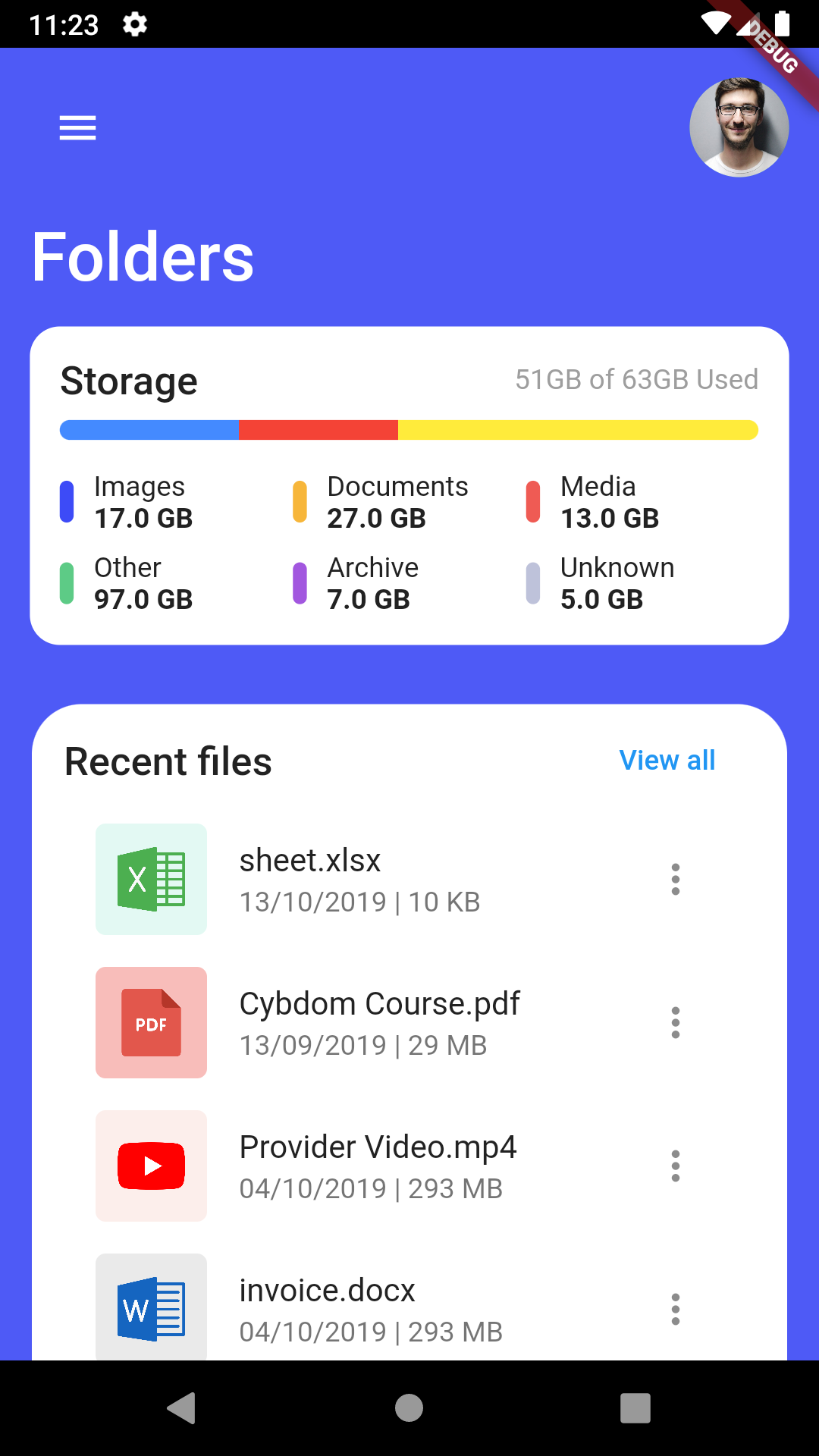Go to the home screen
819x1456 pixels.
coord(409,1408)
